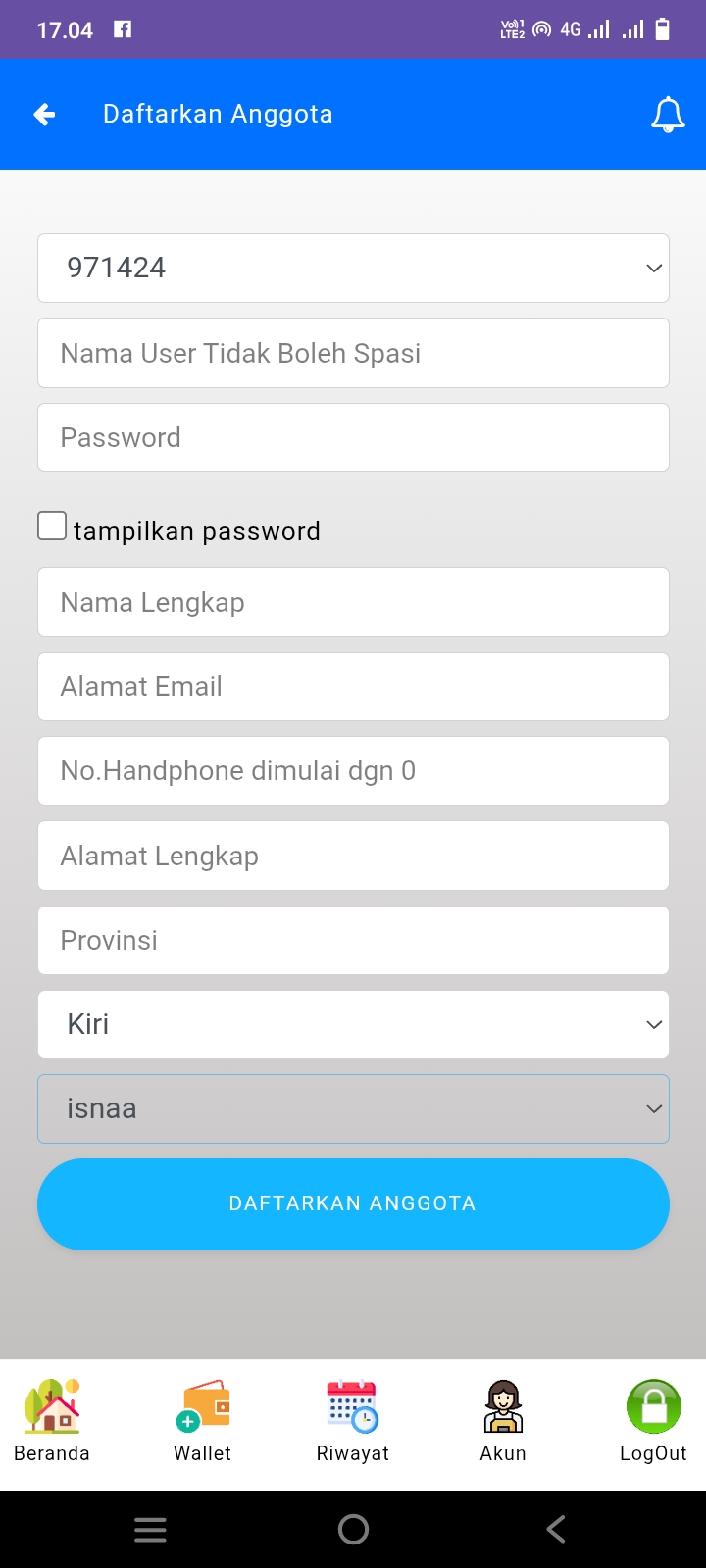Go back using the app bar arrow
The height and width of the screenshot is (1568, 706).
(x=45, y=115)
